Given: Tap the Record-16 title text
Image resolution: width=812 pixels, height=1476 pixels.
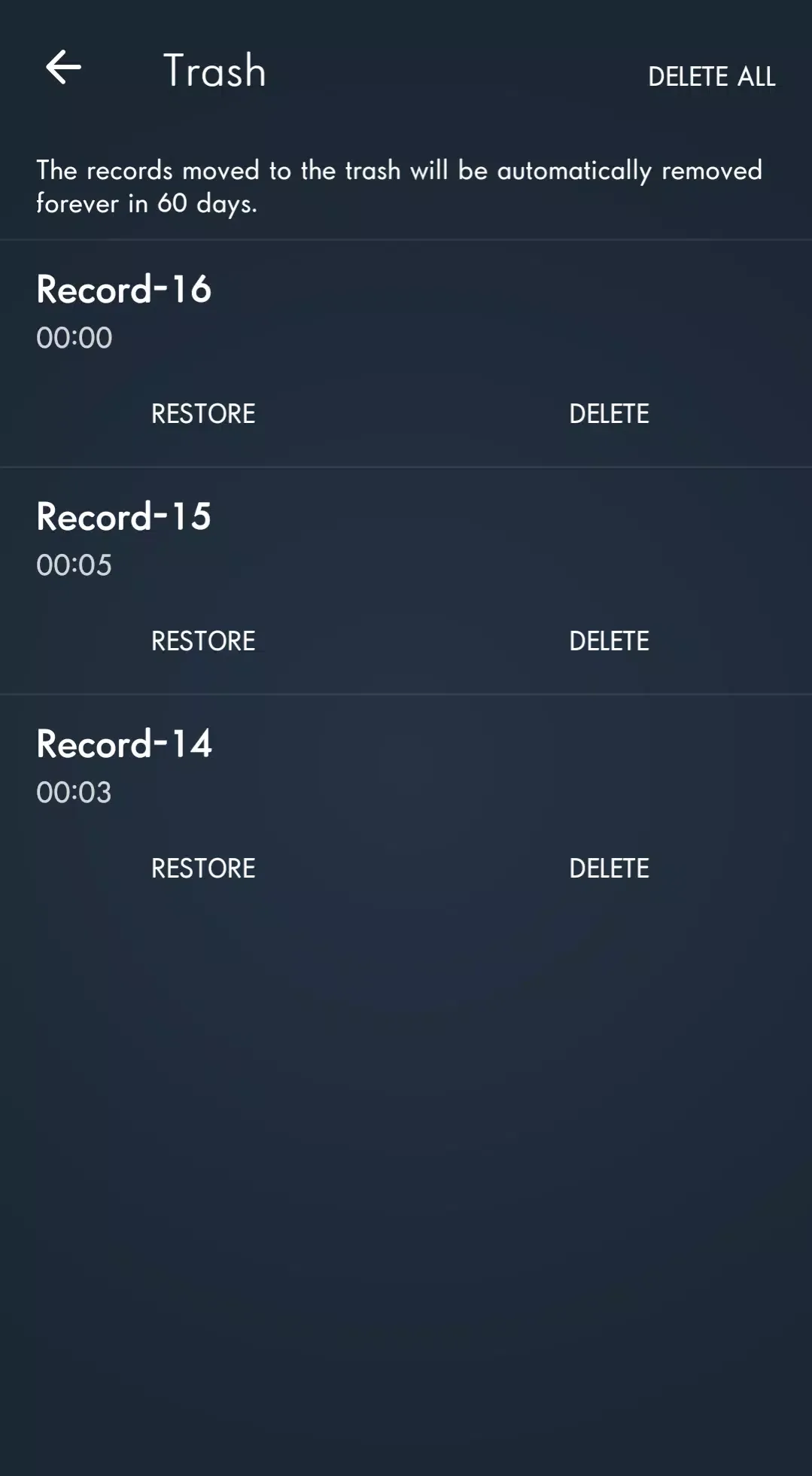Looking at the screenshot, I should point(124,290).
